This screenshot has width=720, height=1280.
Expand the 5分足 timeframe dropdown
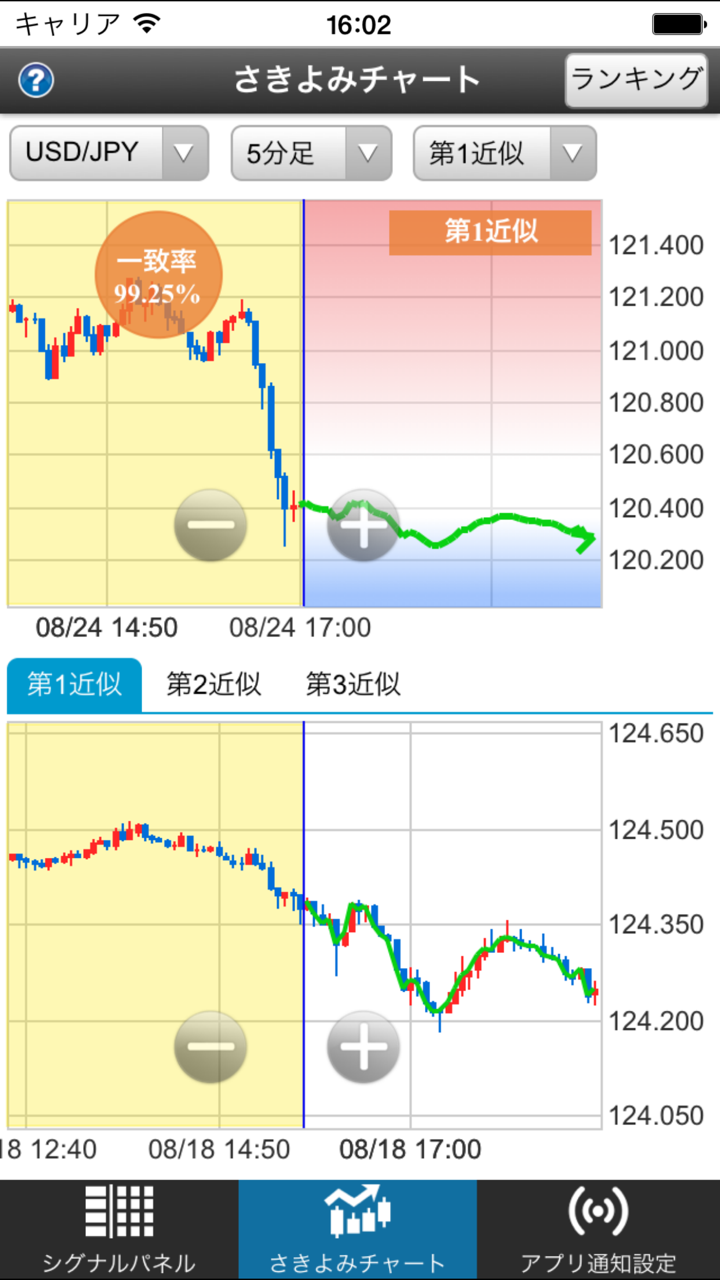tap(310, 153)
